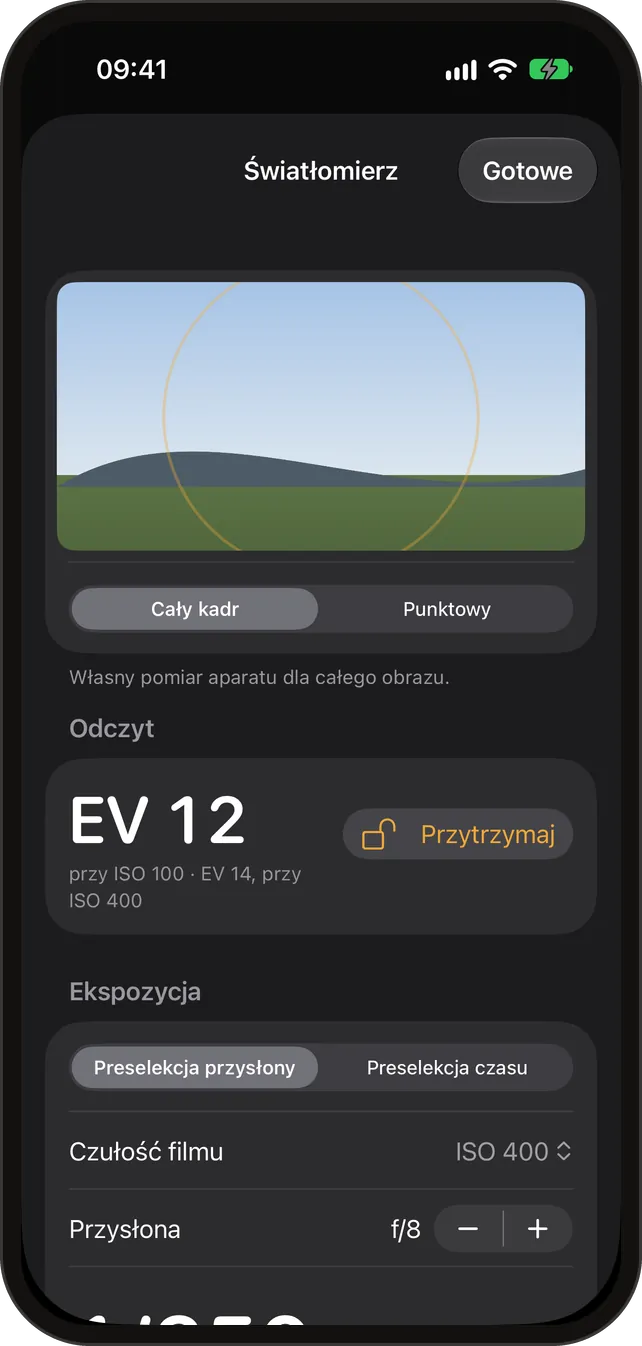Switch to Preselekcja czasu mode

click(x=446, y=1067)
